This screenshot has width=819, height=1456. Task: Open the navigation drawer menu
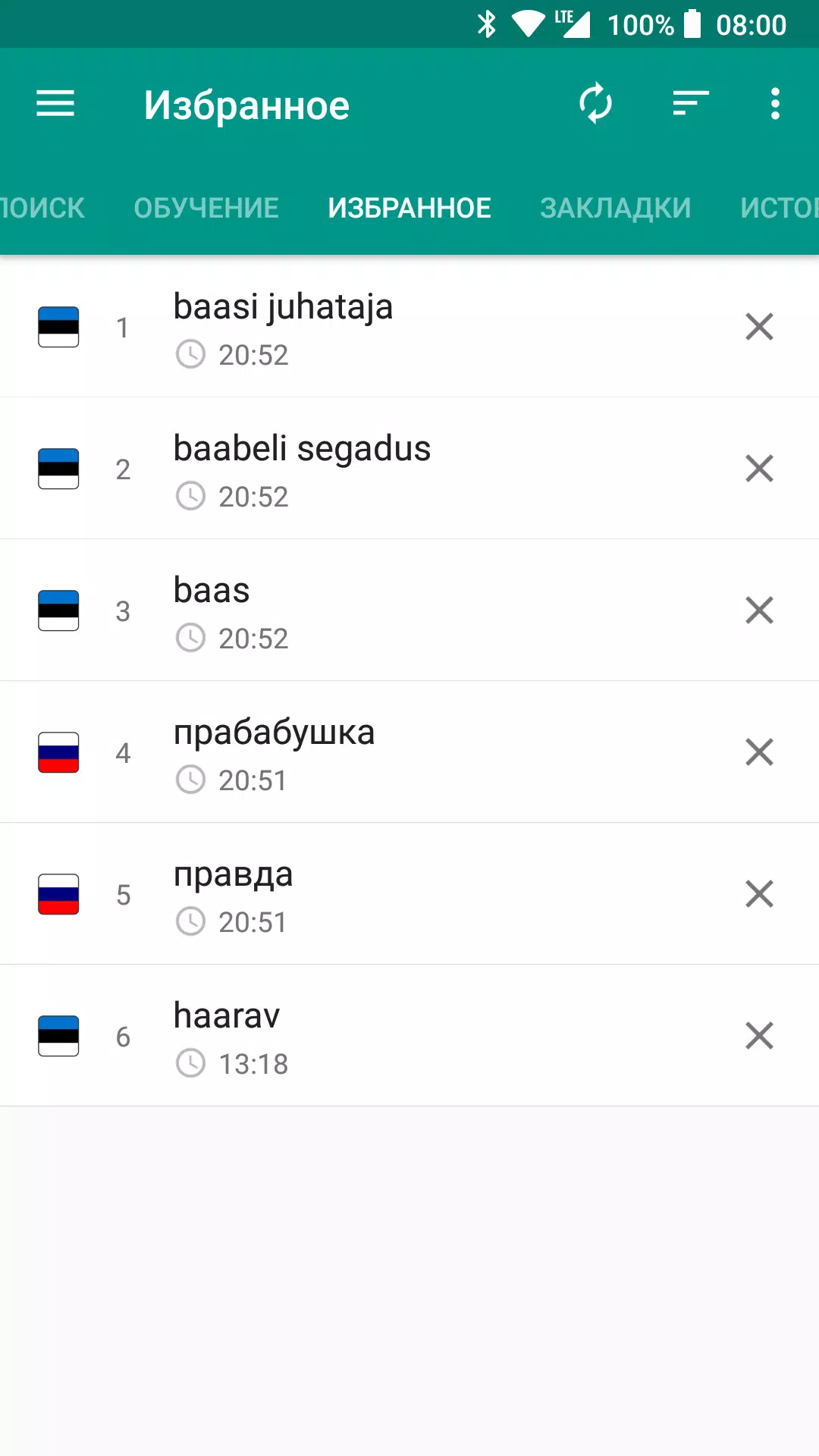pyautogui.click(x=55, y=104)
